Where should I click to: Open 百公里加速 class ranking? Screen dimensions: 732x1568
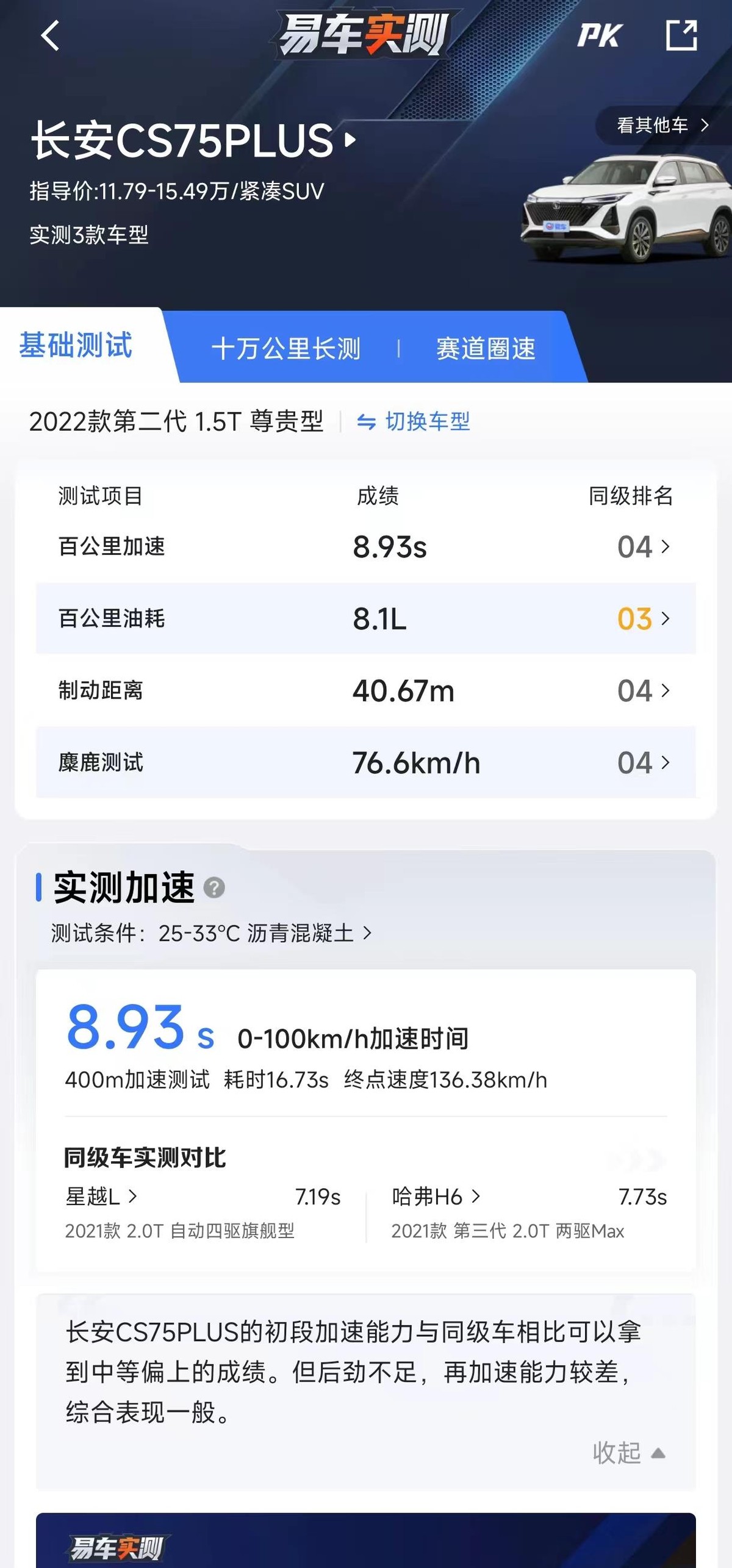coord(644,546)
